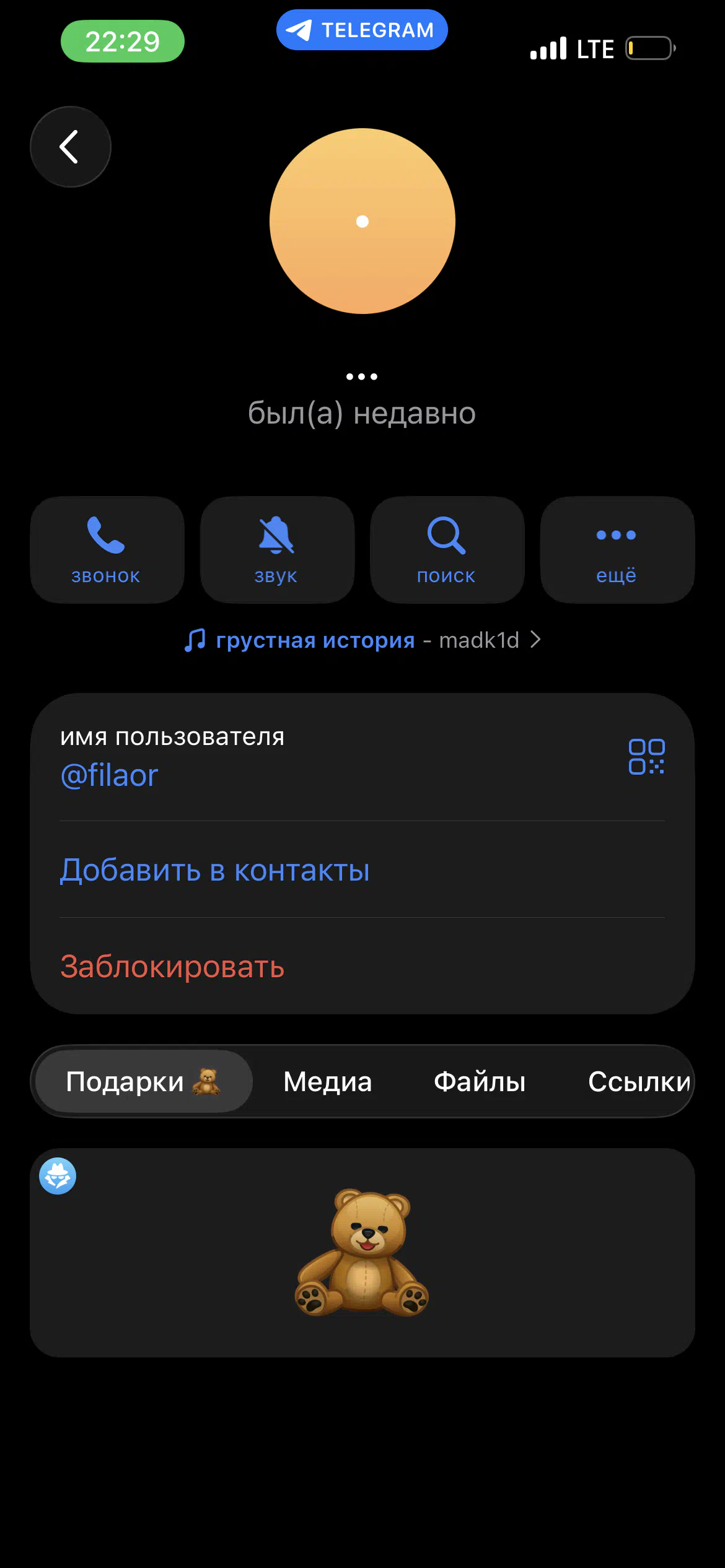Switch to the Файлы tab
725x1568 pixels.
[480, 1082]
